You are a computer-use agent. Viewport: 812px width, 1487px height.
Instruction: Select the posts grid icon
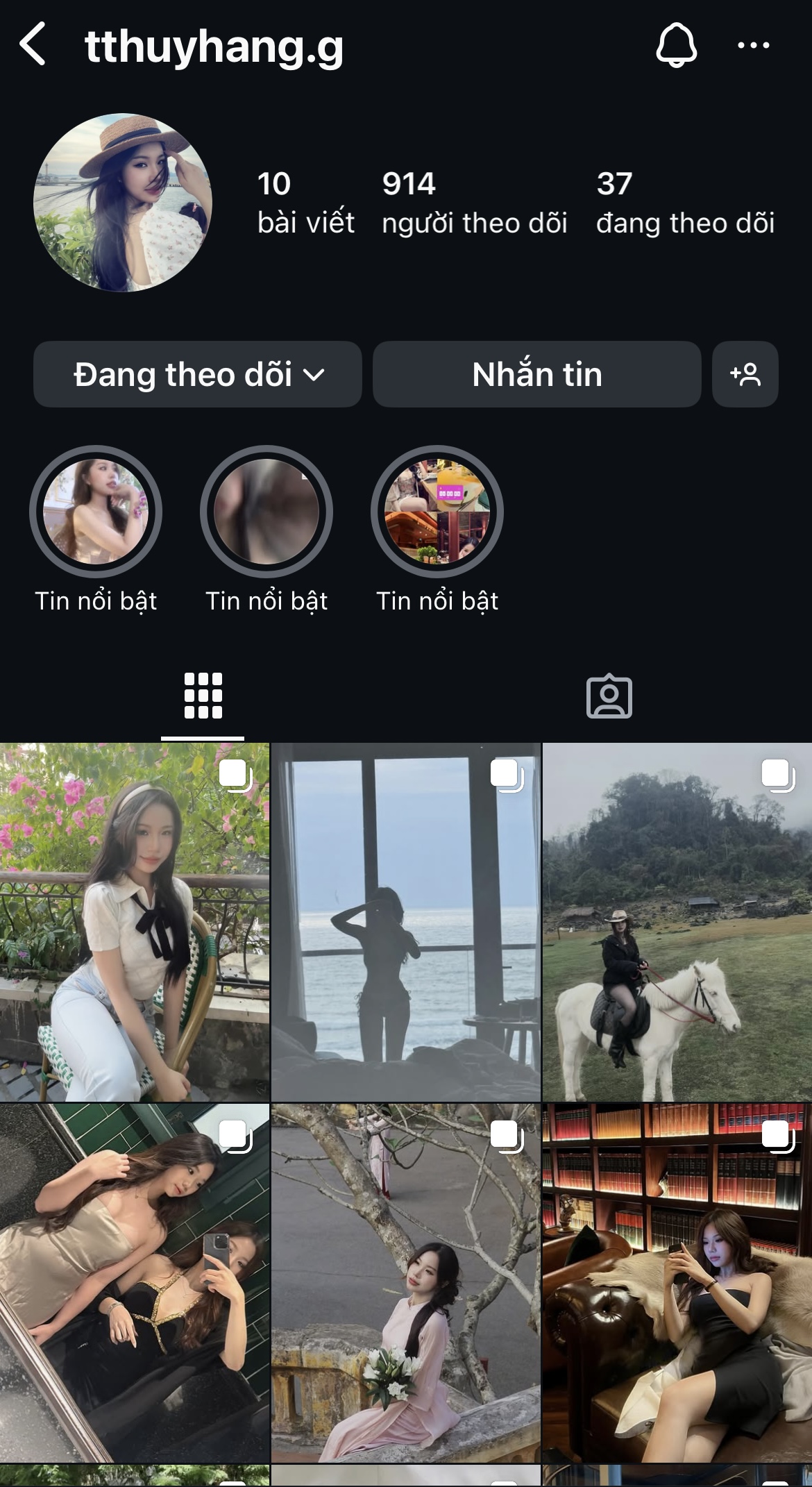[203, 697]
